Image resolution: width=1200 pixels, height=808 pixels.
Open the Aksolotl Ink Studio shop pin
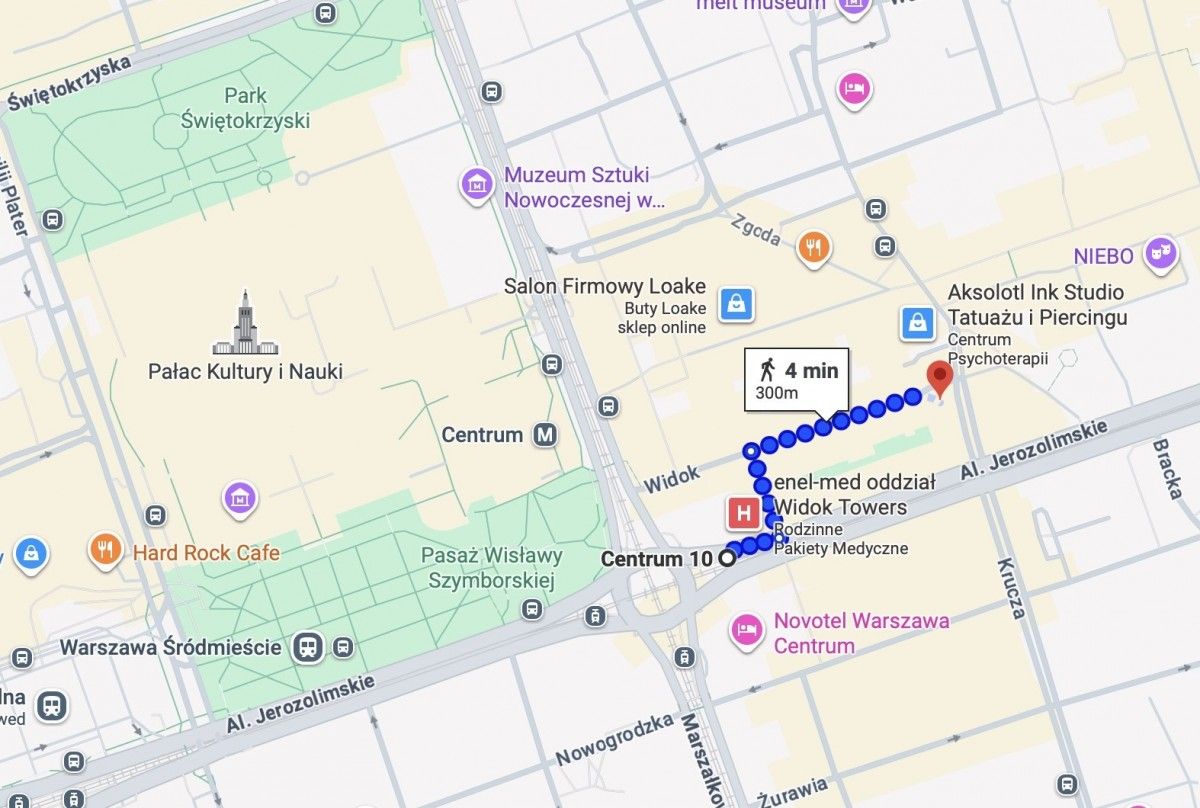[x=916, y=322]
